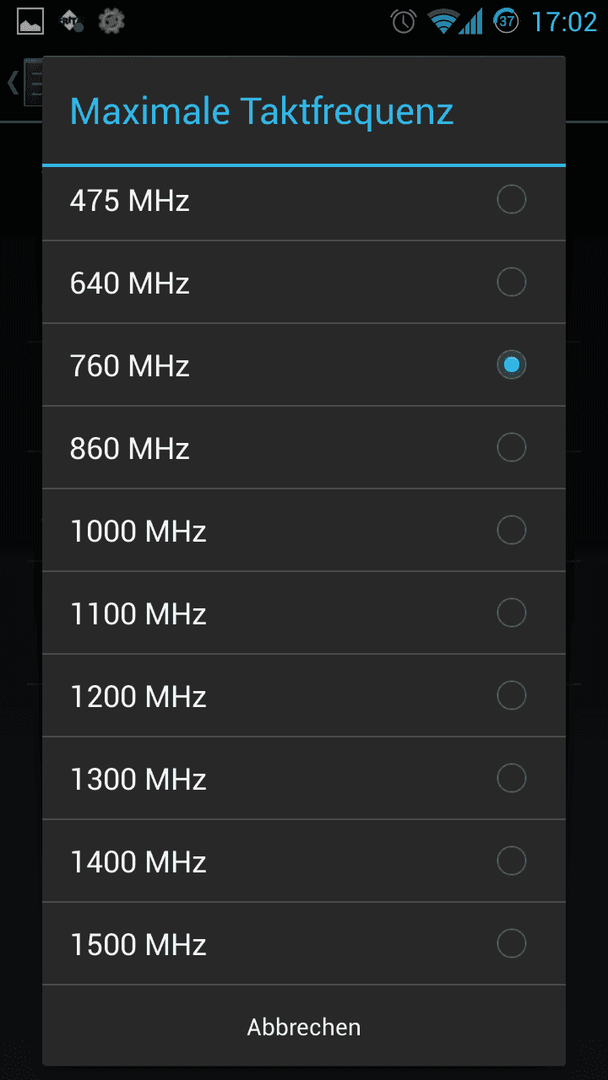Viewport: 608px width, 1080px height.
Task: Choose 1200 MHz clock speed
Action: pos(304,696)
